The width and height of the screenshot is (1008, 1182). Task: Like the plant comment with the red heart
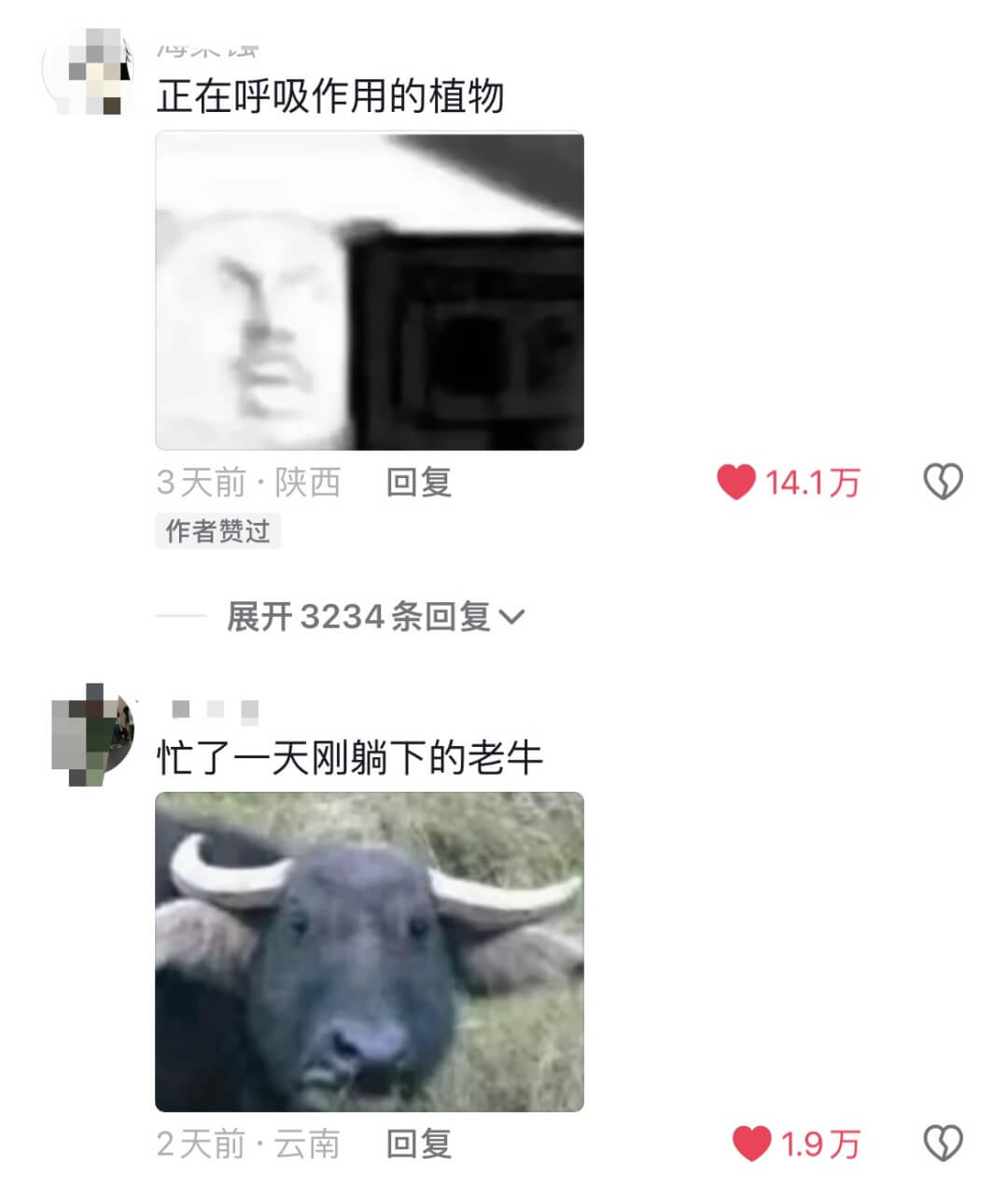pyautogui.click(x=737, y=482)
